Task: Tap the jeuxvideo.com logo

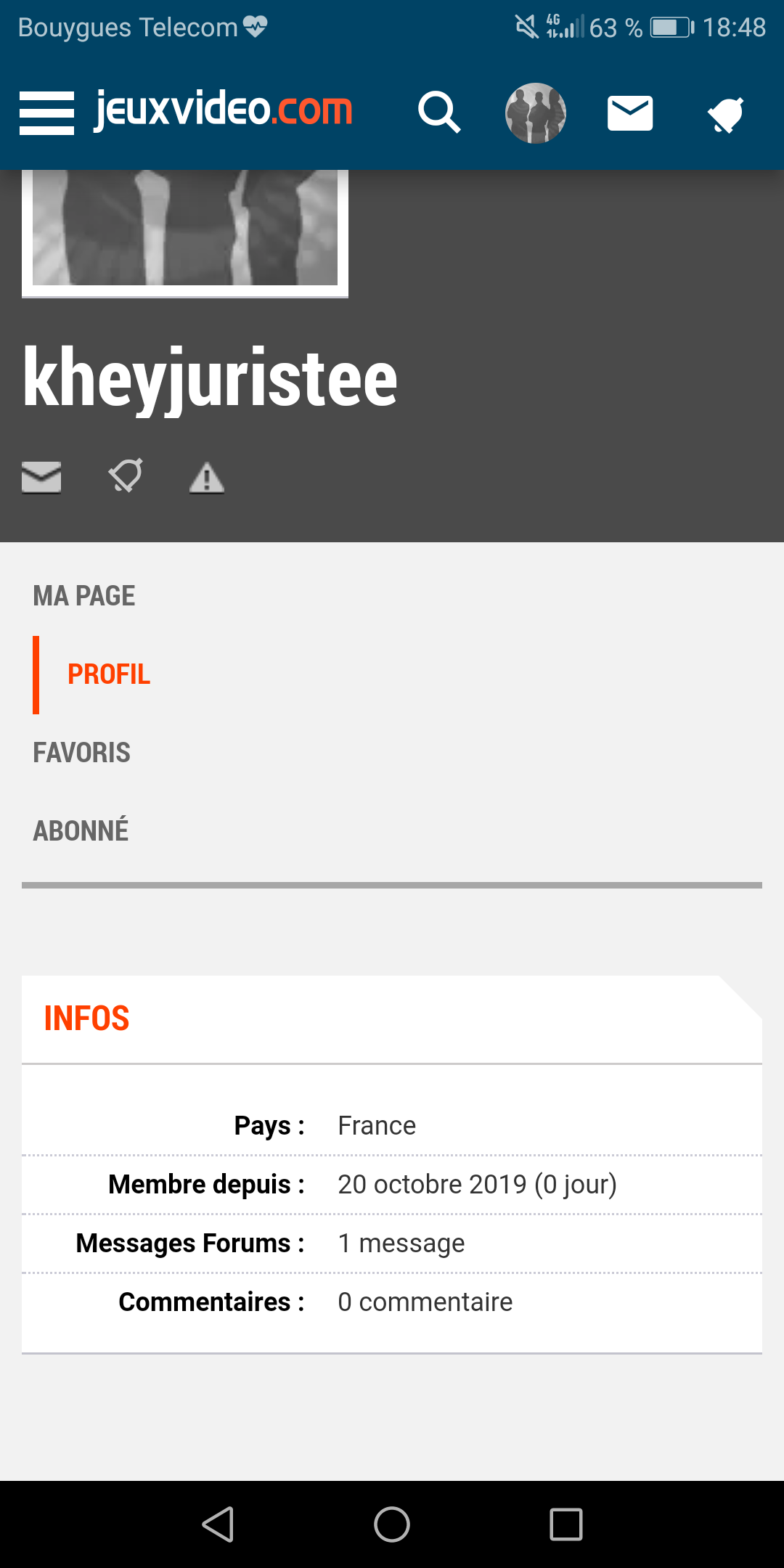Action: coord(223,110)
